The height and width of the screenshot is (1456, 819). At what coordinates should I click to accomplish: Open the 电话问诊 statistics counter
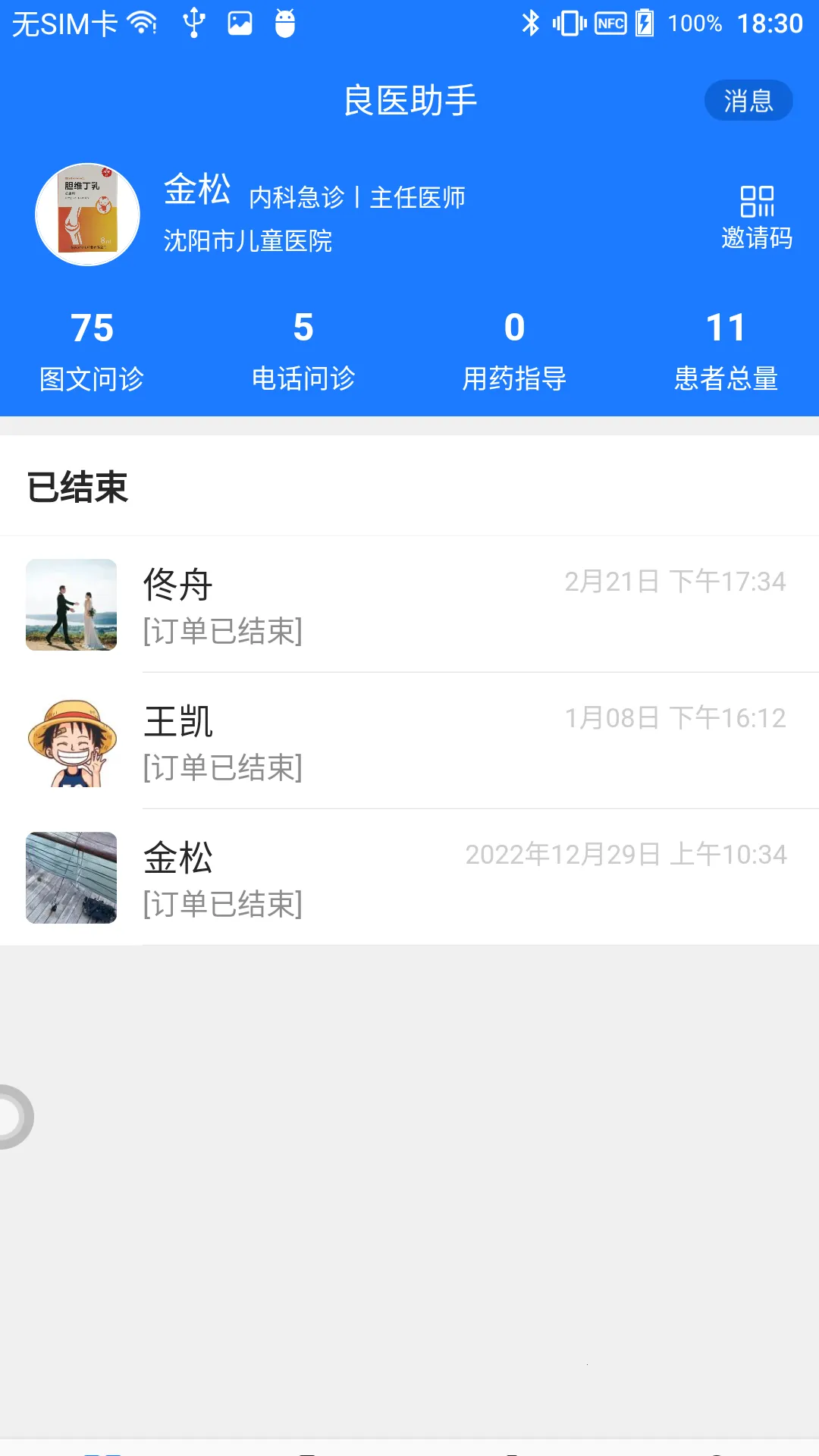pyautogui.click(x=303, y=349)
